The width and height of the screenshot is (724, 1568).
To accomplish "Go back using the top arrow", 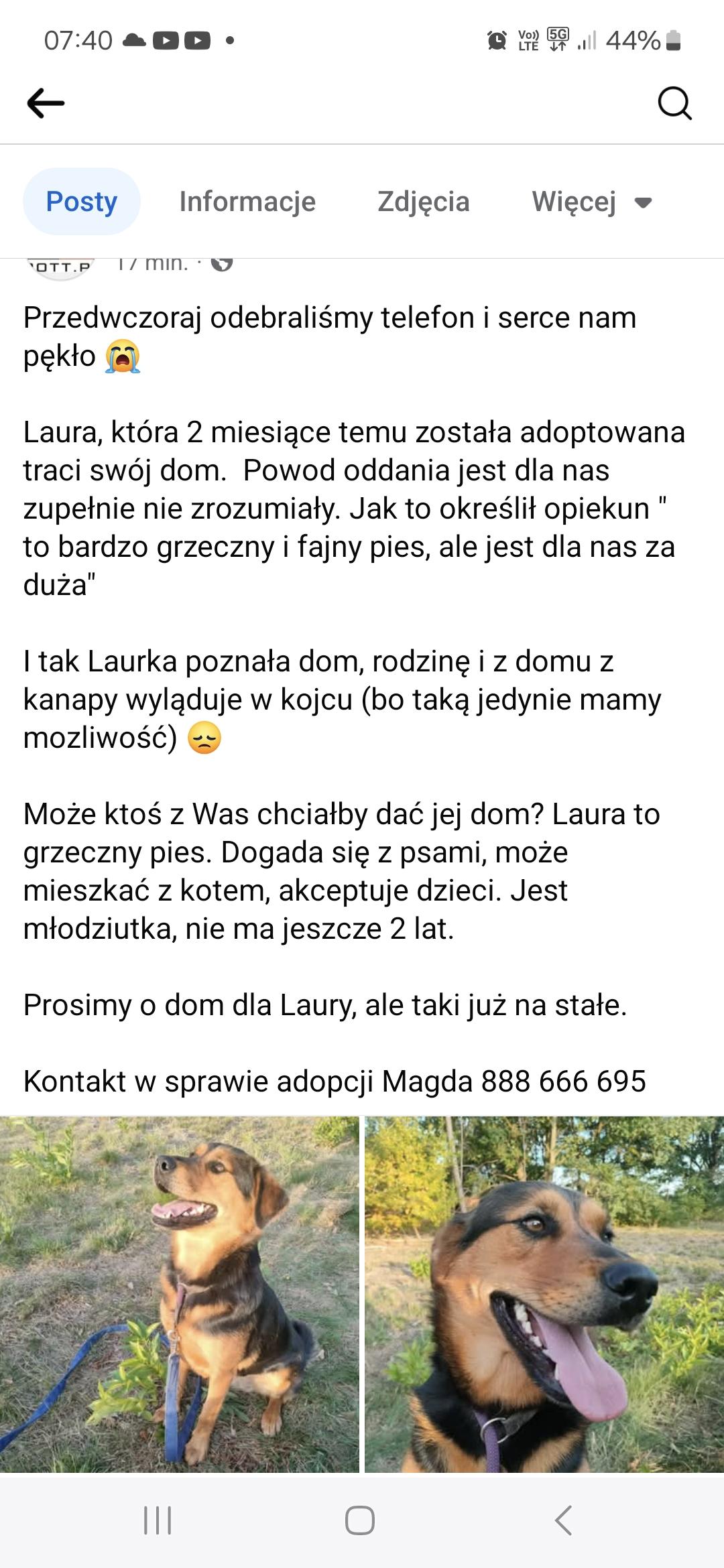I will (x=46, y=103).
